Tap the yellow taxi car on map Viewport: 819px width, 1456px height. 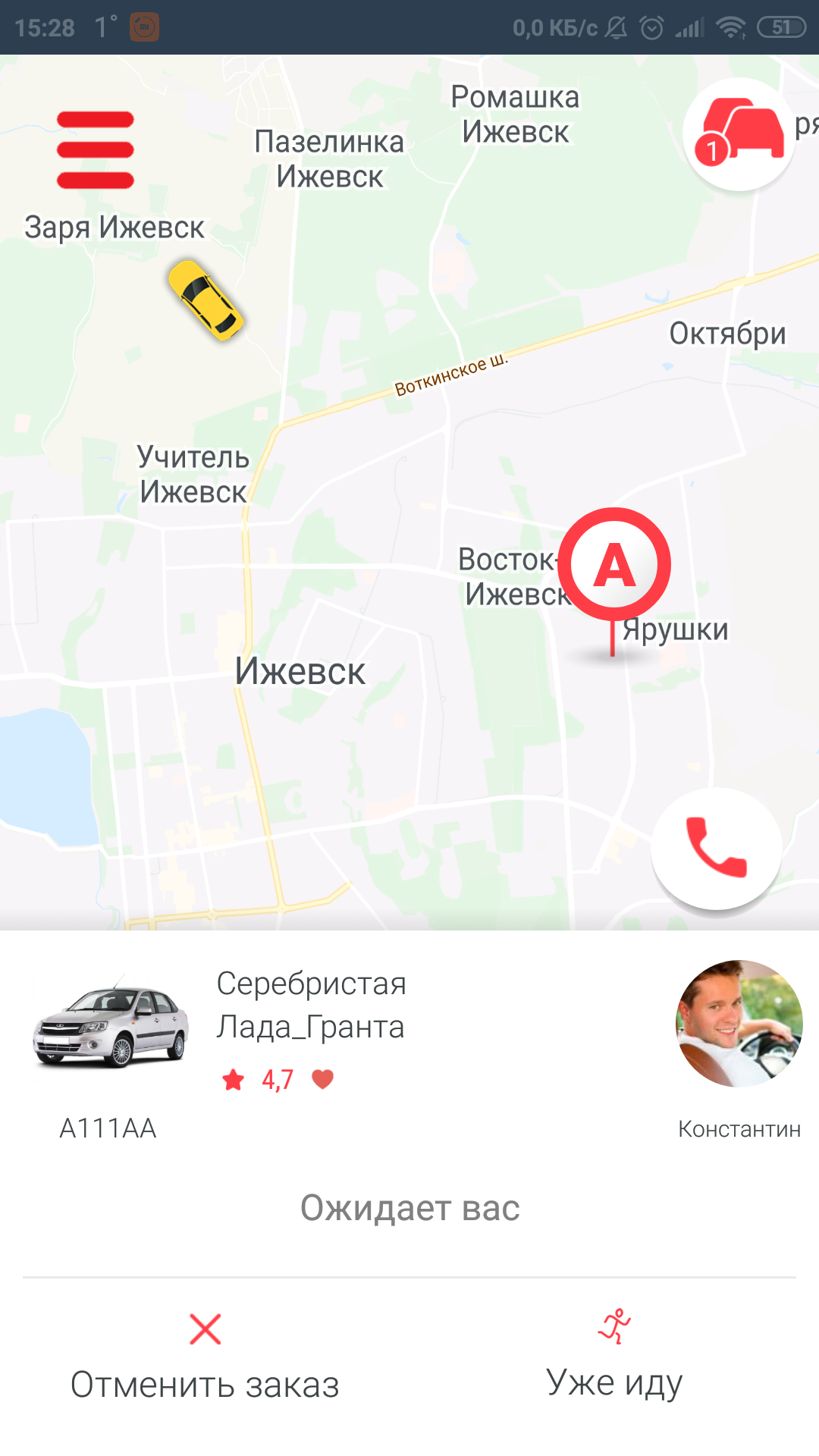[206, 300]
